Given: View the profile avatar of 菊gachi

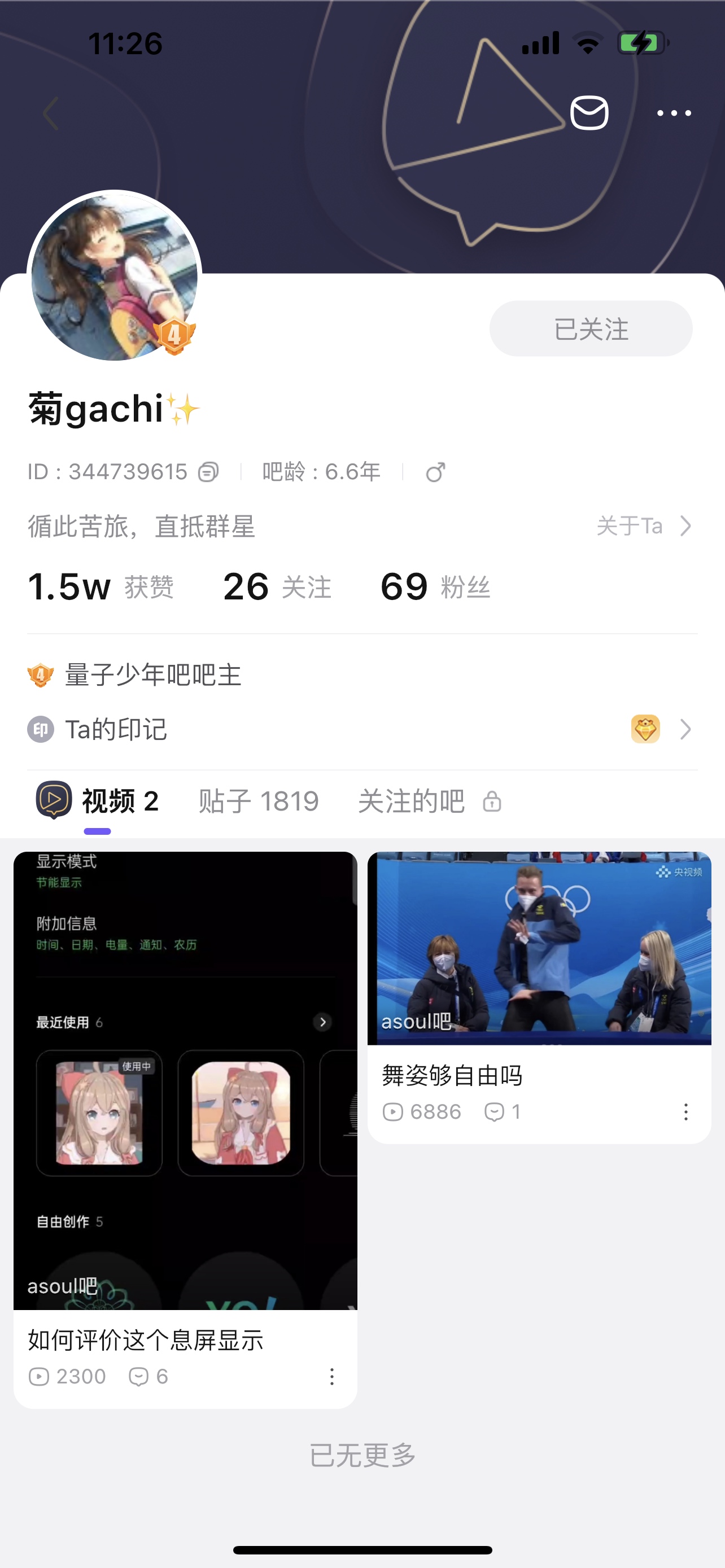Looking at the screenshot, I should 115,276.
